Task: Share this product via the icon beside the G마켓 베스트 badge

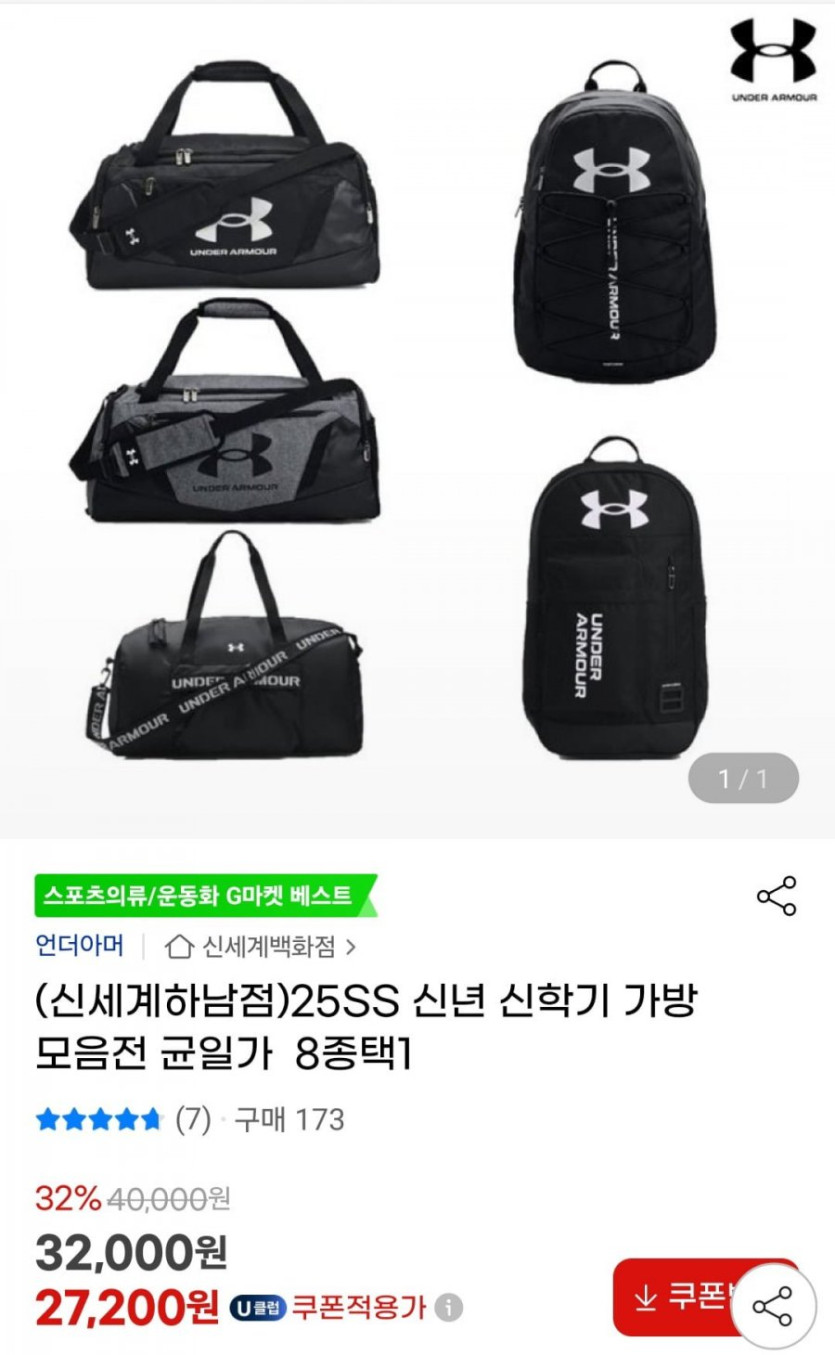Action: (x=776, y=895)
